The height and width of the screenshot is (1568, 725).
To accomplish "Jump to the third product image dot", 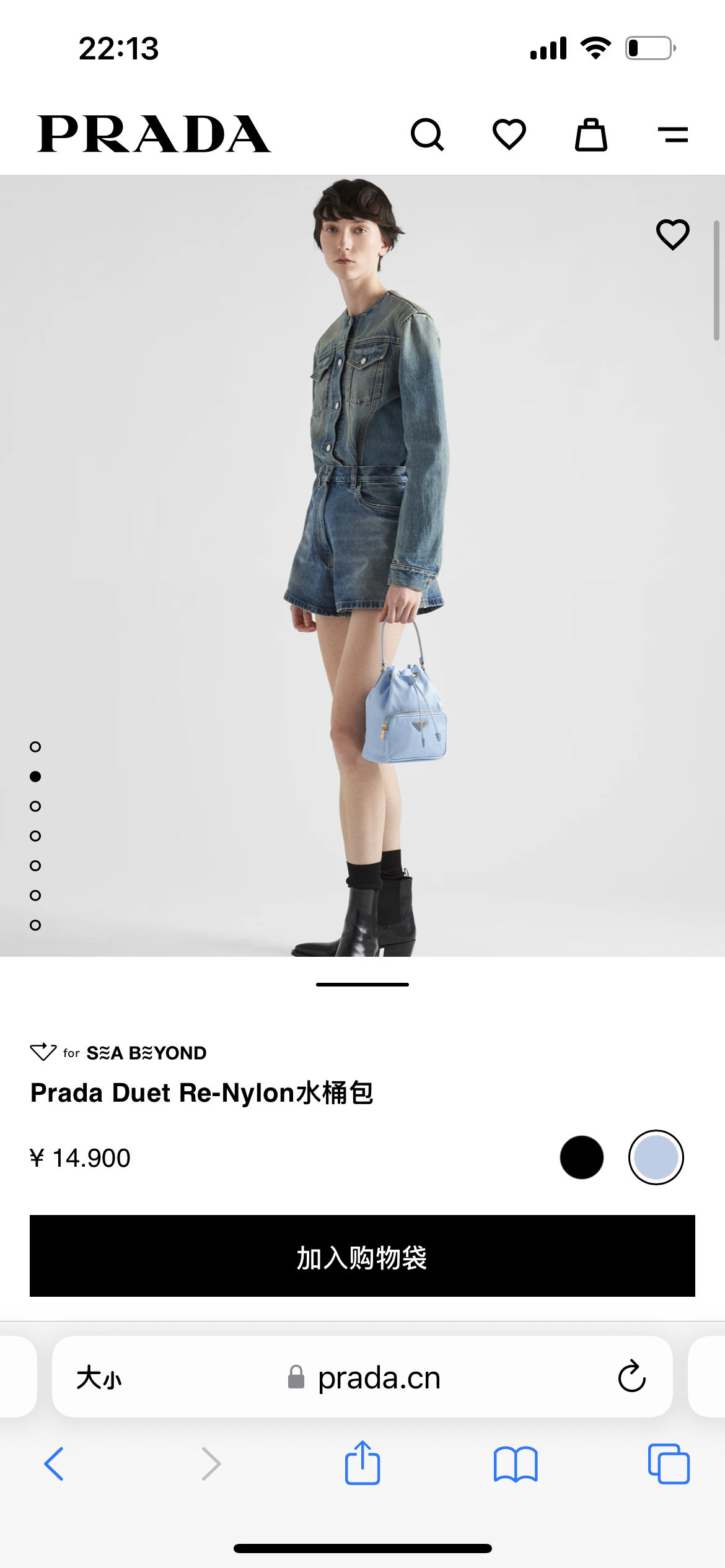I will click(35, 806).
